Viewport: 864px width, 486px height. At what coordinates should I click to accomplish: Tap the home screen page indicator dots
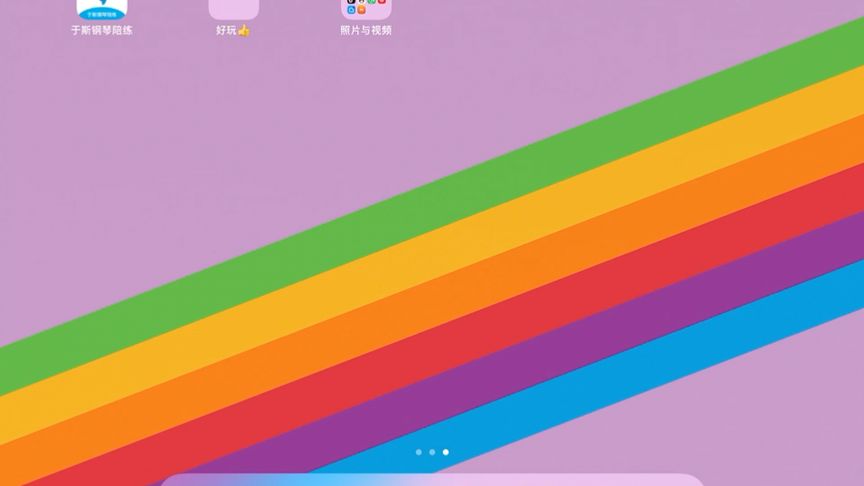tap(432, 452)
